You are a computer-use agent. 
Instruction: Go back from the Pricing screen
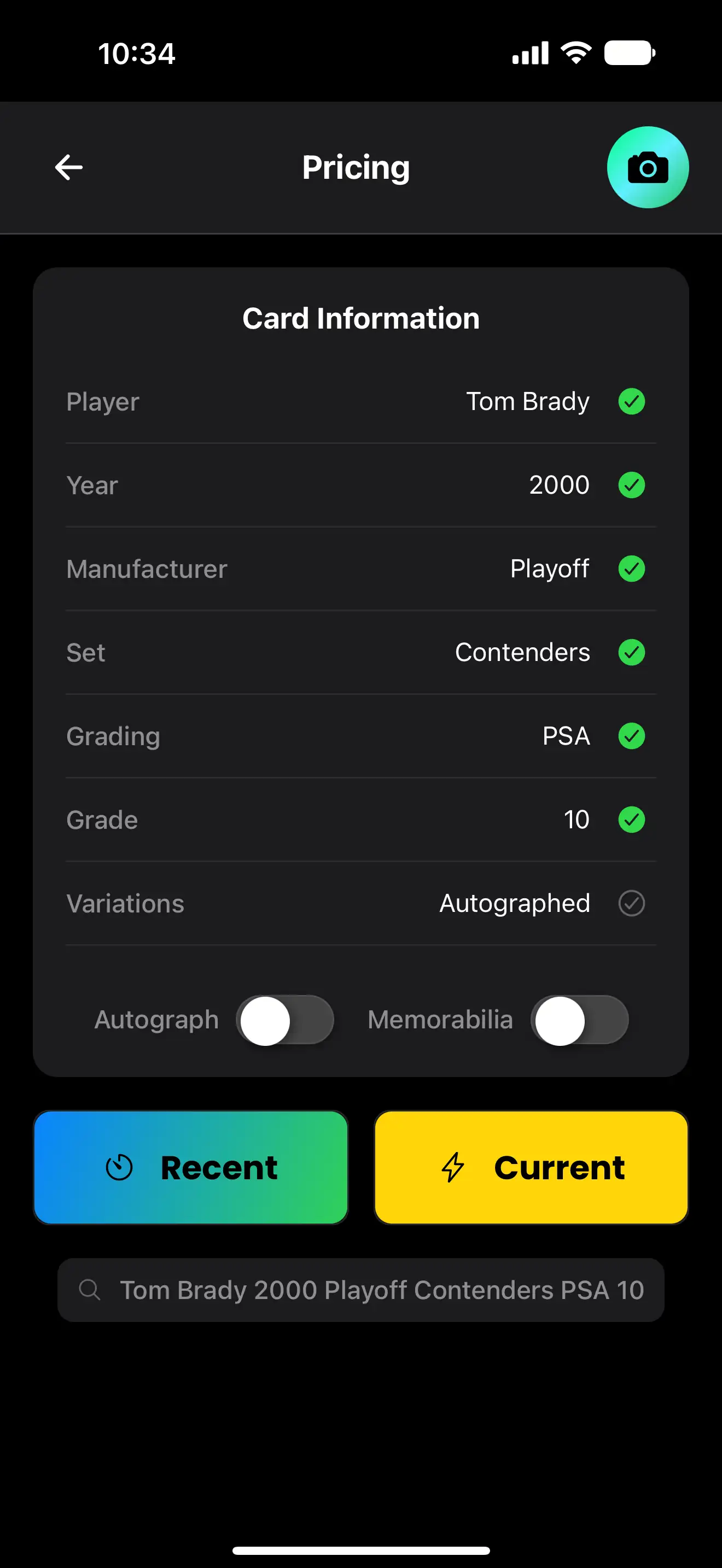[x=69, y=167]
